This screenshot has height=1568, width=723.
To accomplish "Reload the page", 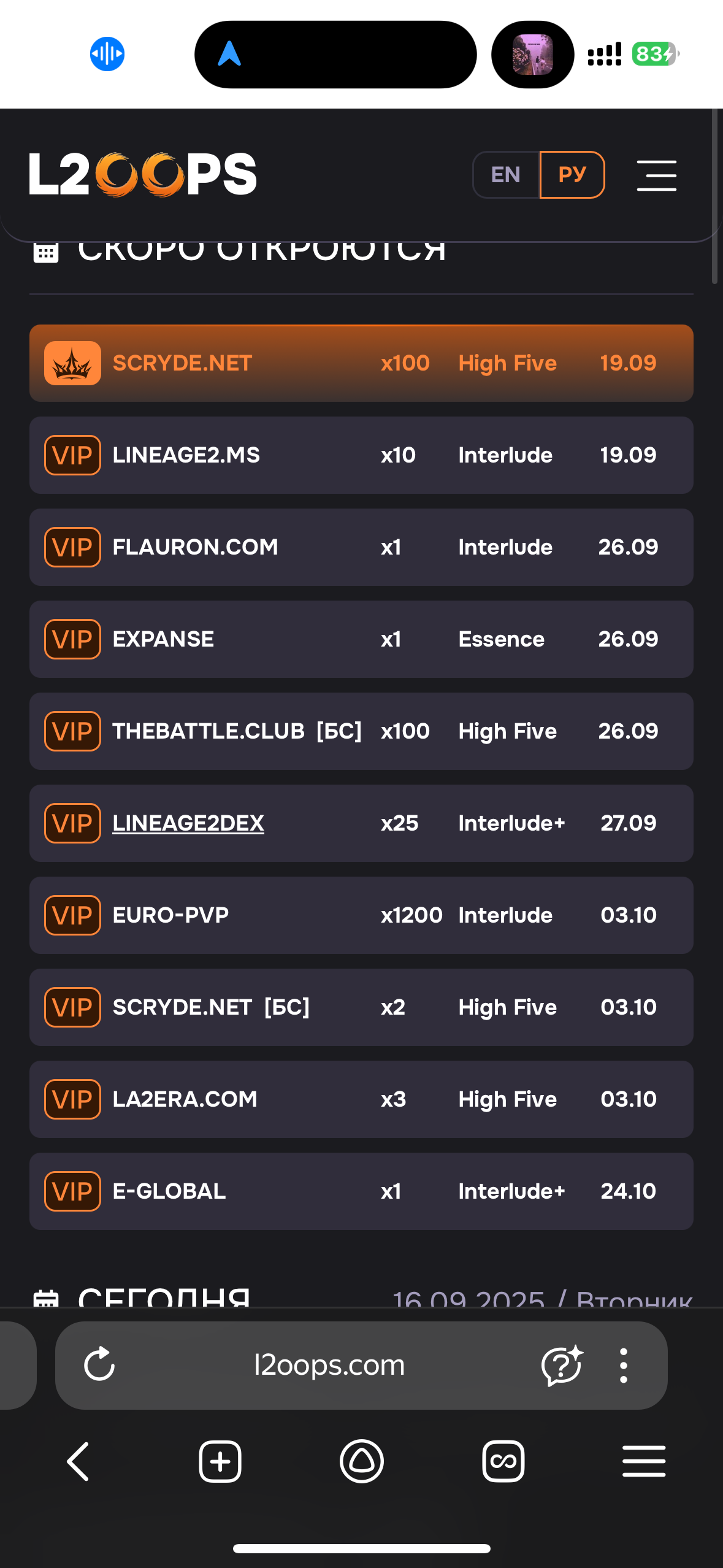I will tap(99, 1365).
